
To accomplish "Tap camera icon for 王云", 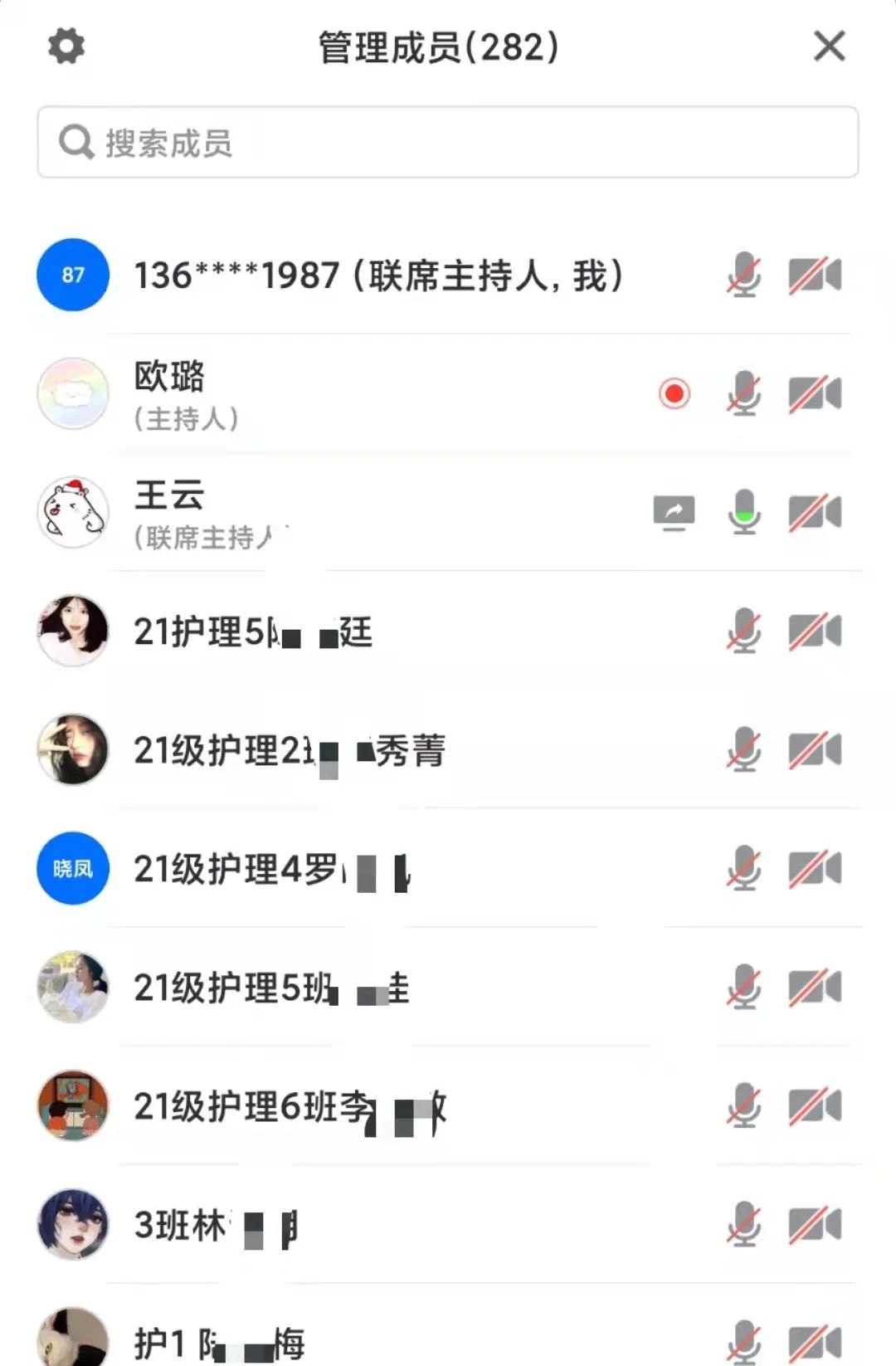I will (x=815, y=512).
